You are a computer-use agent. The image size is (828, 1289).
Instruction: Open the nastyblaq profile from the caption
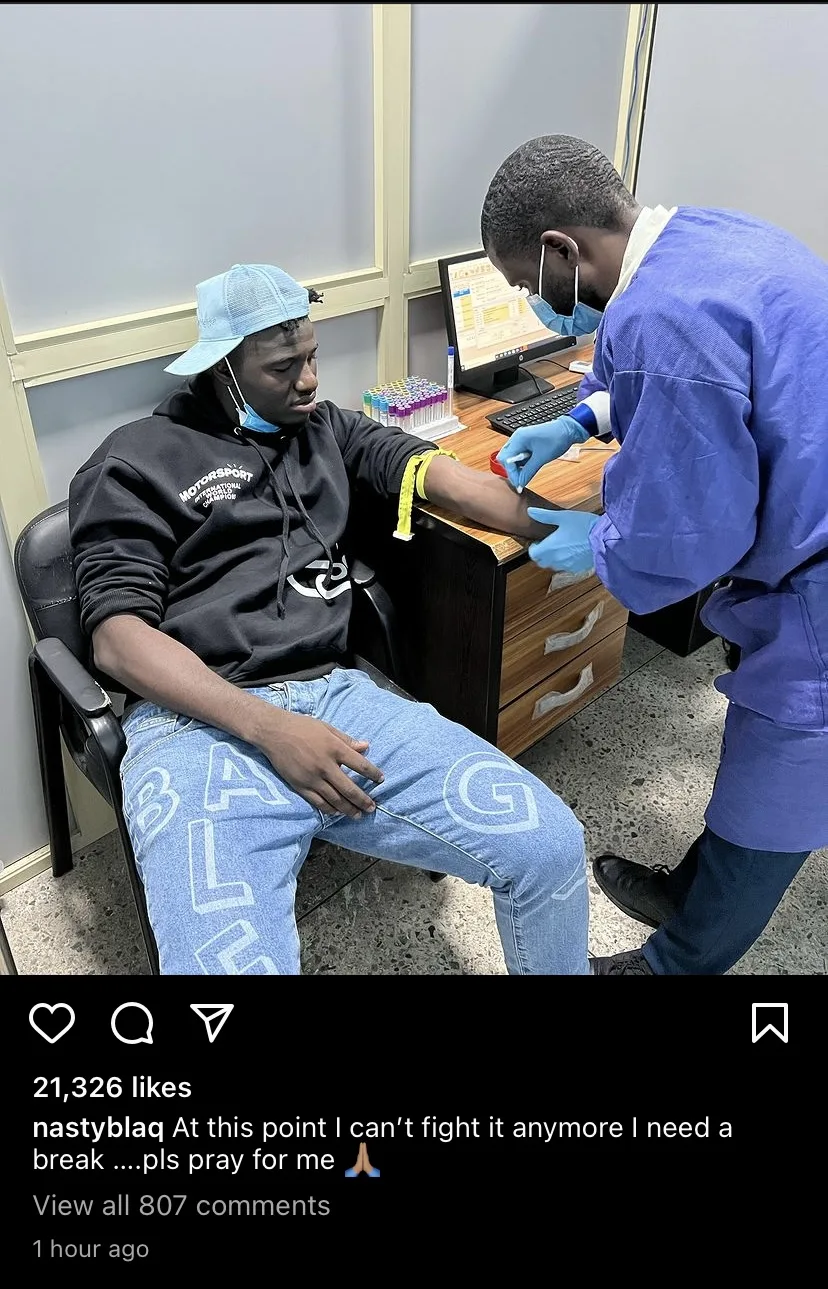[x=98, y=1128]
